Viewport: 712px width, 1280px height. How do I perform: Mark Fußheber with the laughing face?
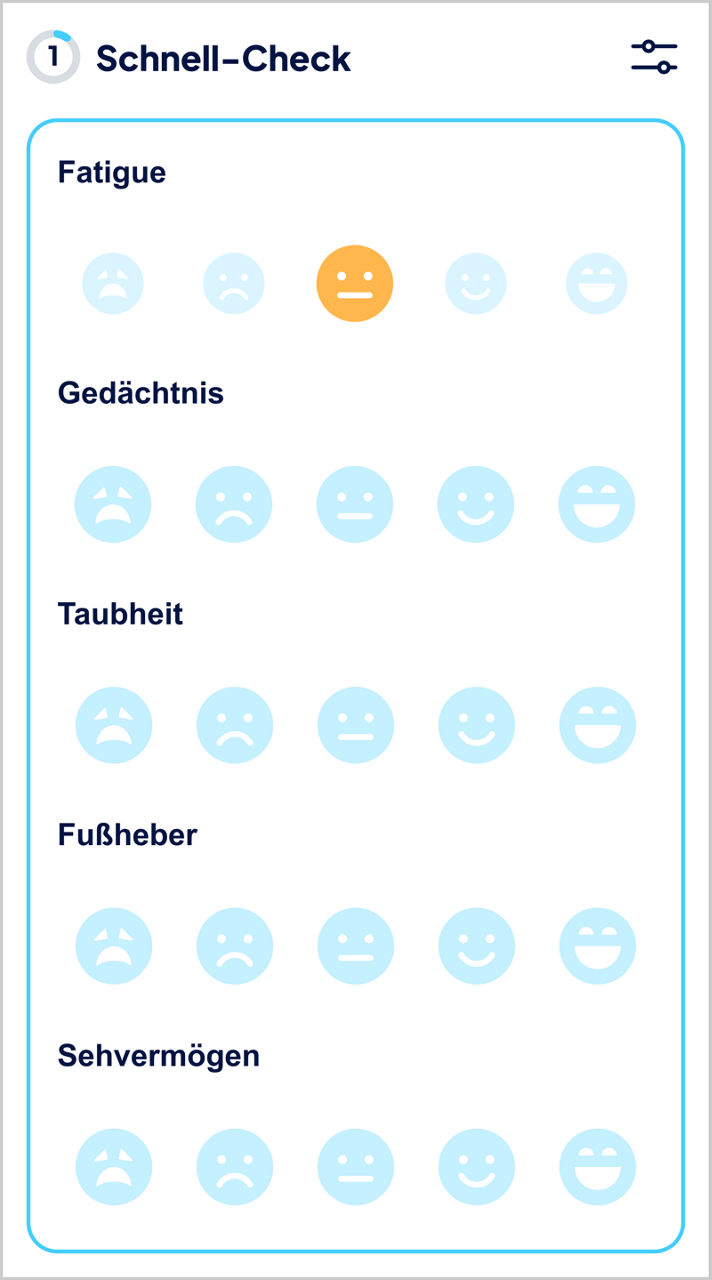pyautogui.click(x=597, y=946)
